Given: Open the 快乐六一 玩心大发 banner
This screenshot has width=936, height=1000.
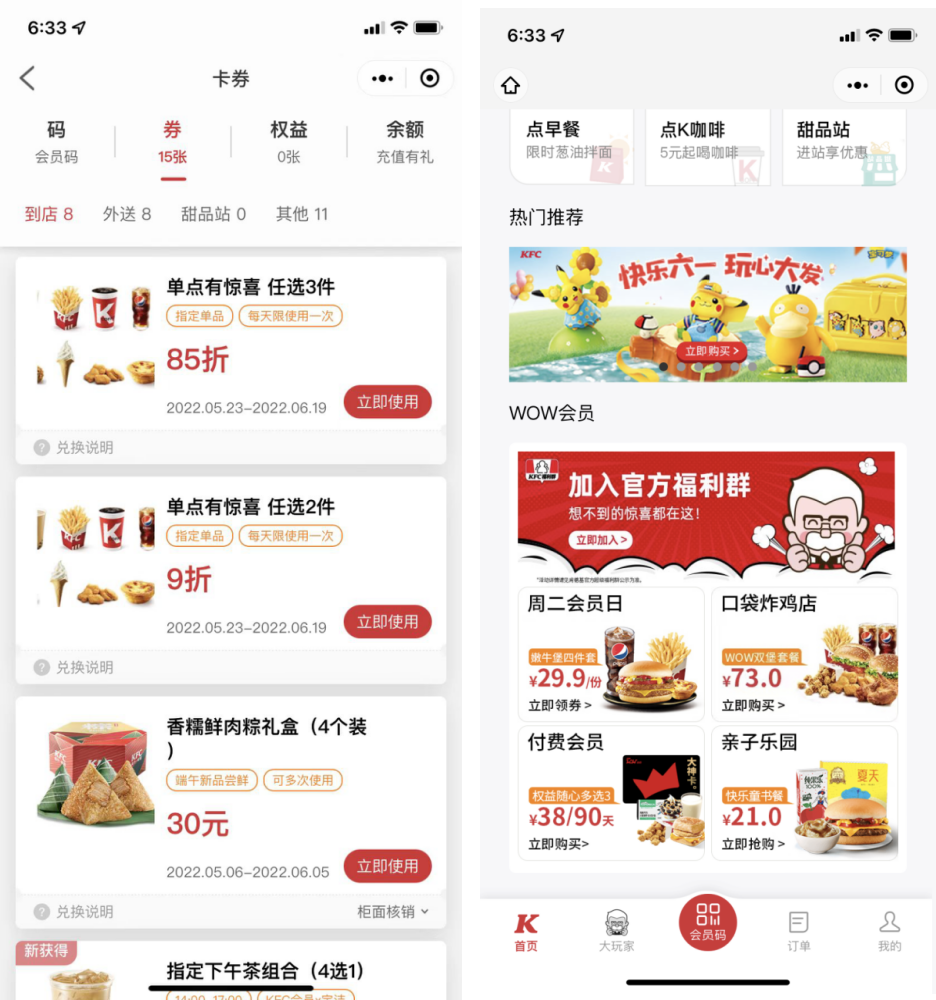Looking at the screenshot, I should pyautogui.click(x=707, y=314).
